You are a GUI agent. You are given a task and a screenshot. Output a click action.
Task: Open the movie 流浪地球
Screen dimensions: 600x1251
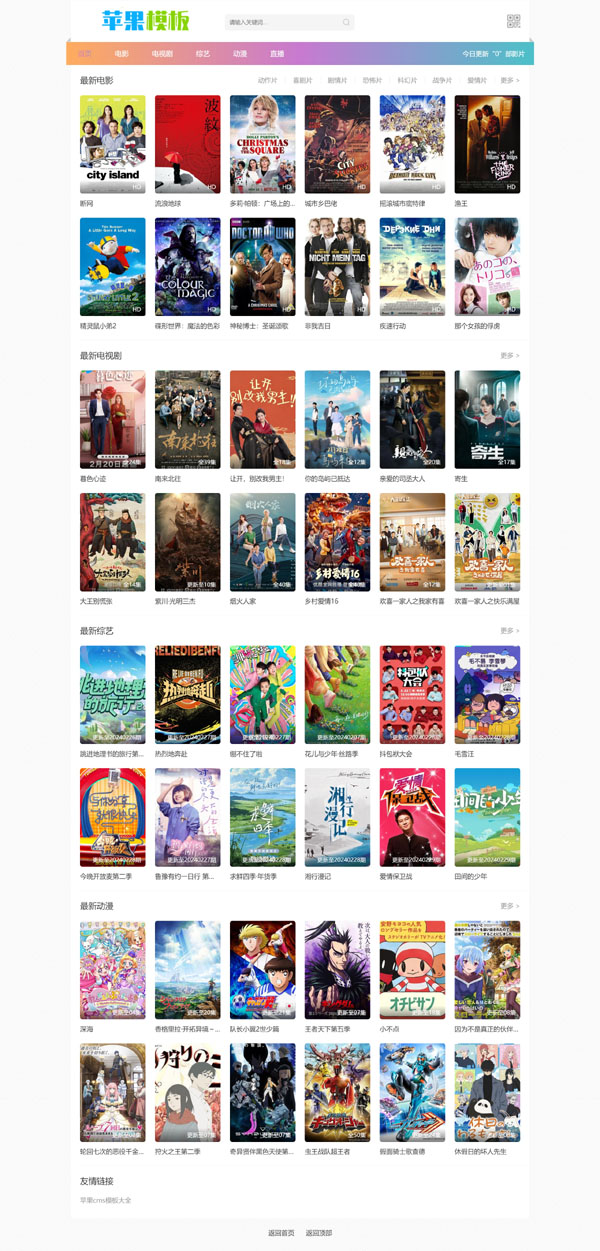tap(187, 144)
